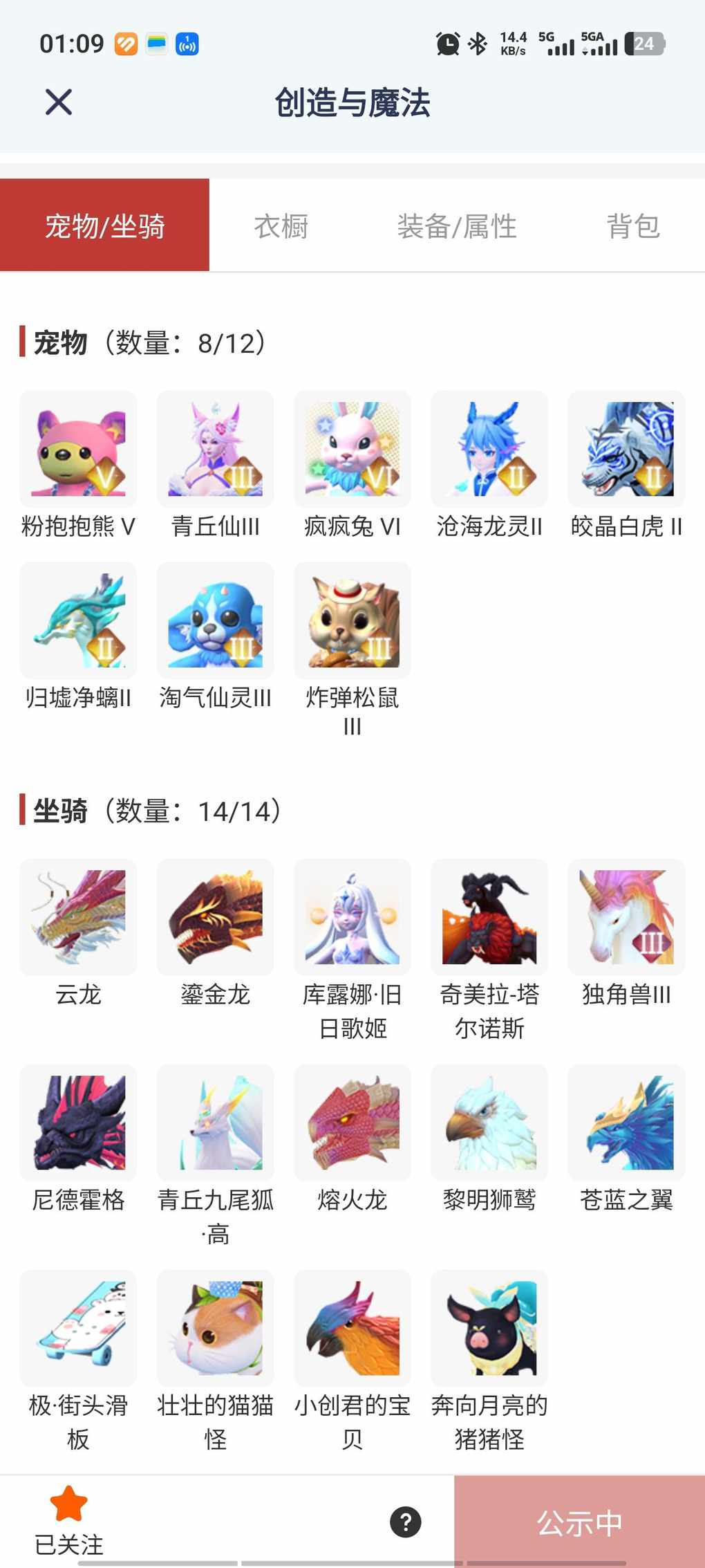Open the 皎晶白虎 II pet
Image resolution: width=705 pixels, height=1568 pixels.
626,450
